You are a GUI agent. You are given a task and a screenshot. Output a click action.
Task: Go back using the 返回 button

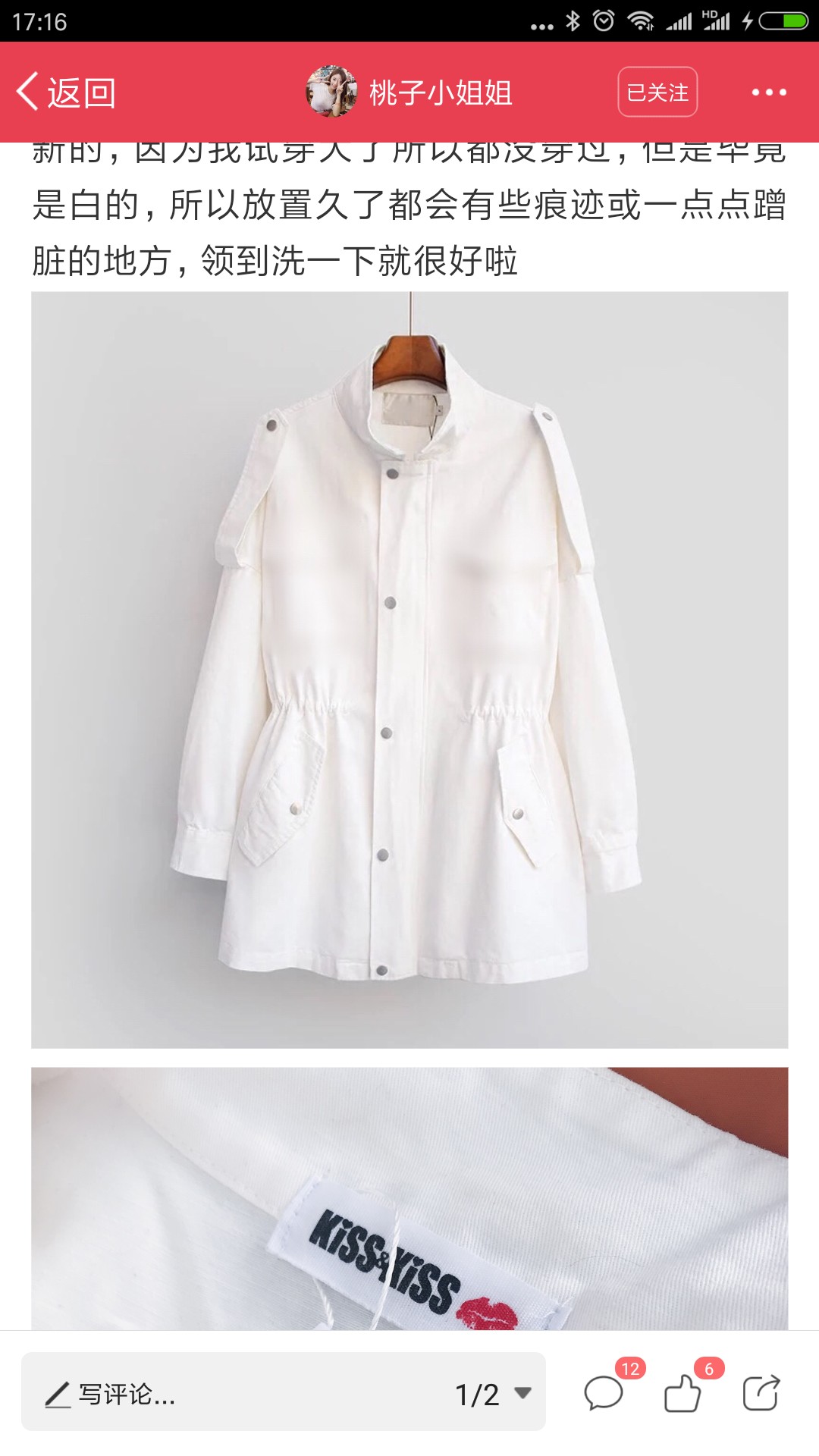pos(67,93)
